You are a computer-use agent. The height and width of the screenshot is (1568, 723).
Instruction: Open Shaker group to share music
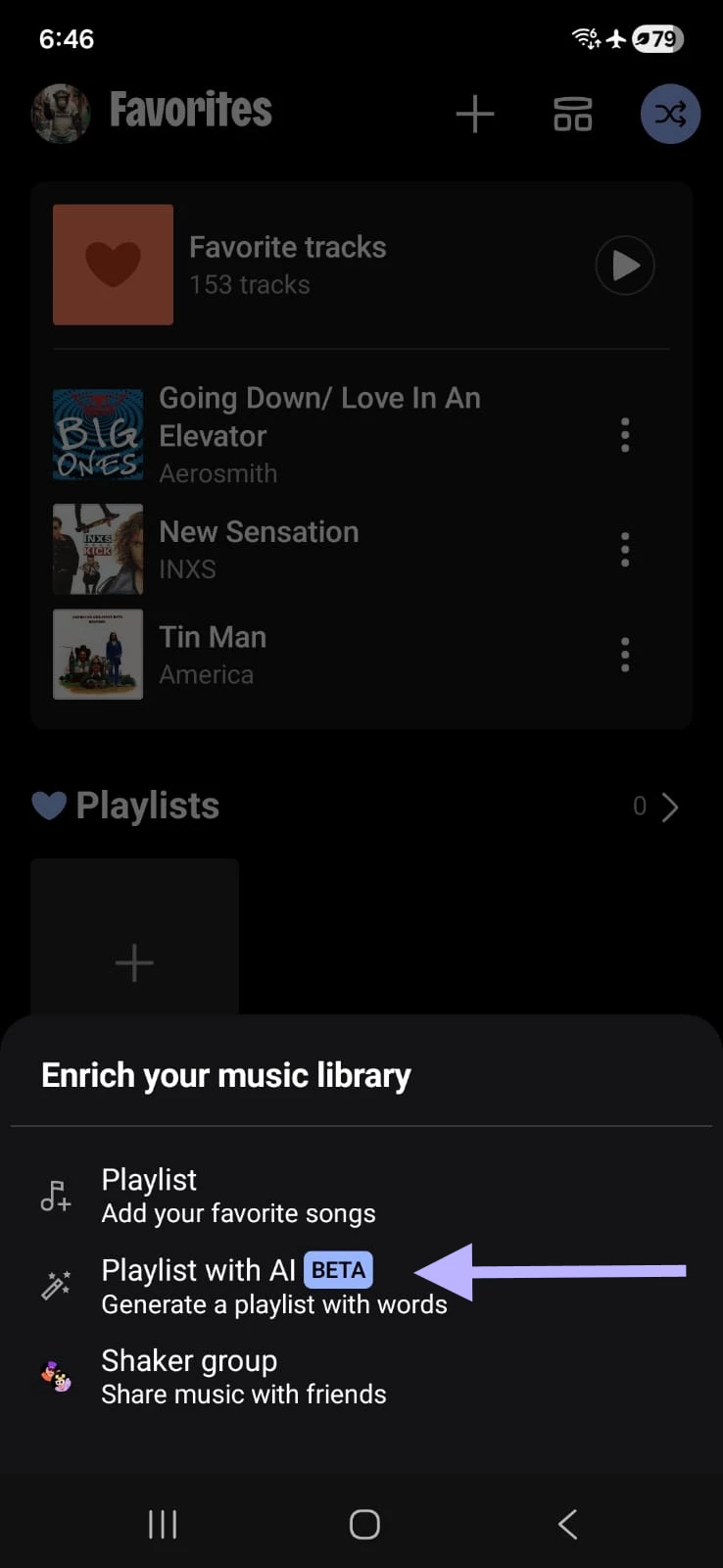coord(243,1377)
